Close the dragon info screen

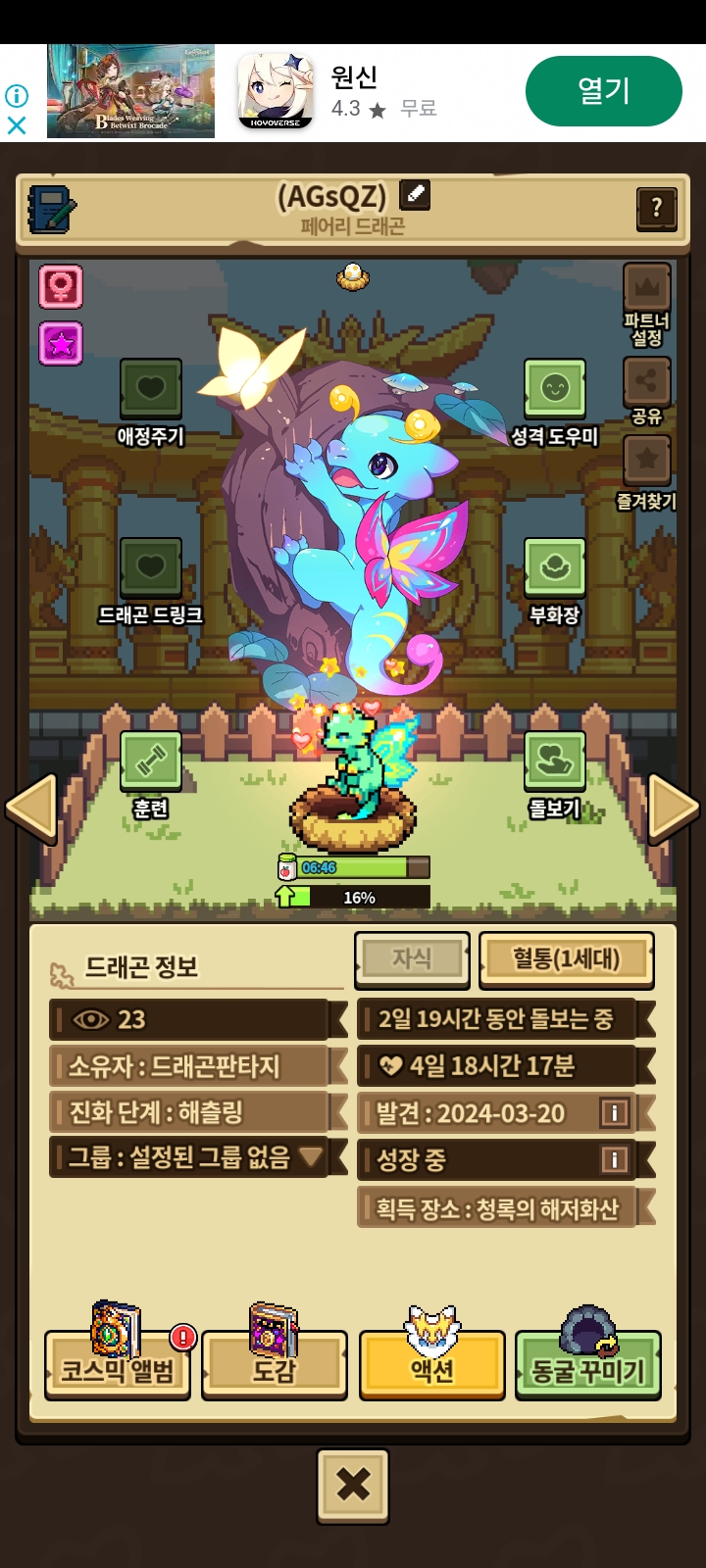353,1485
